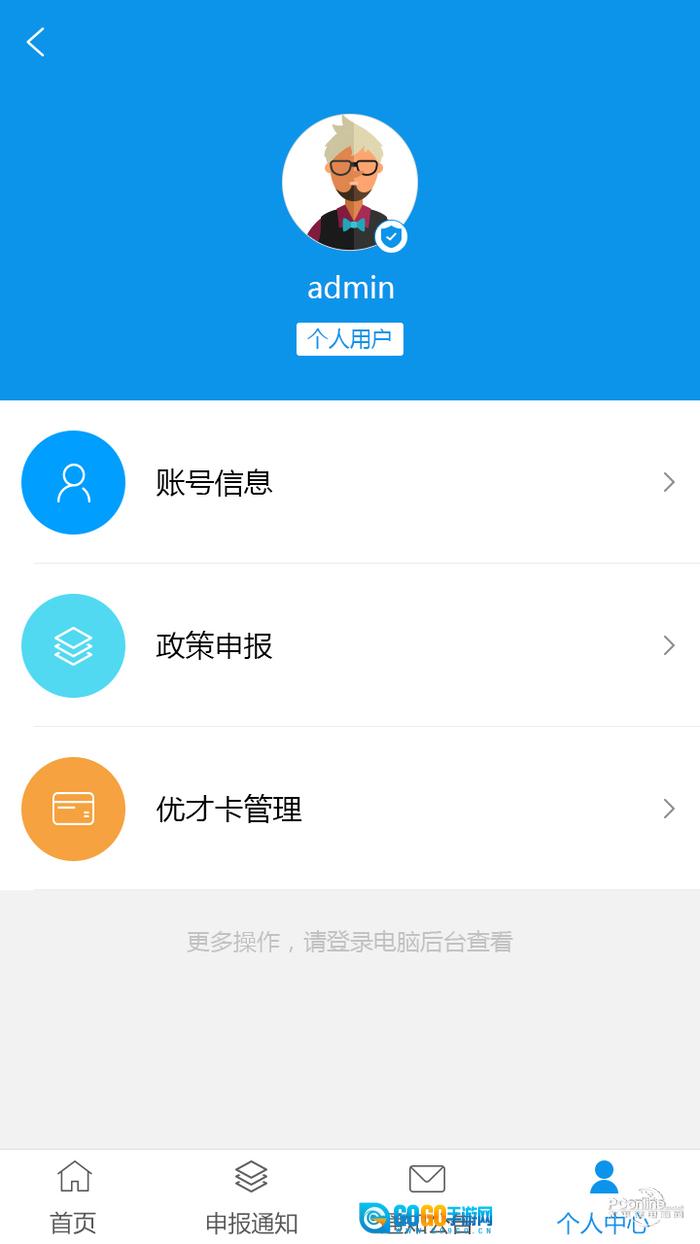Open the 政策申报 row
This screenshot has height=1244, width=700.
pos(350,646)
